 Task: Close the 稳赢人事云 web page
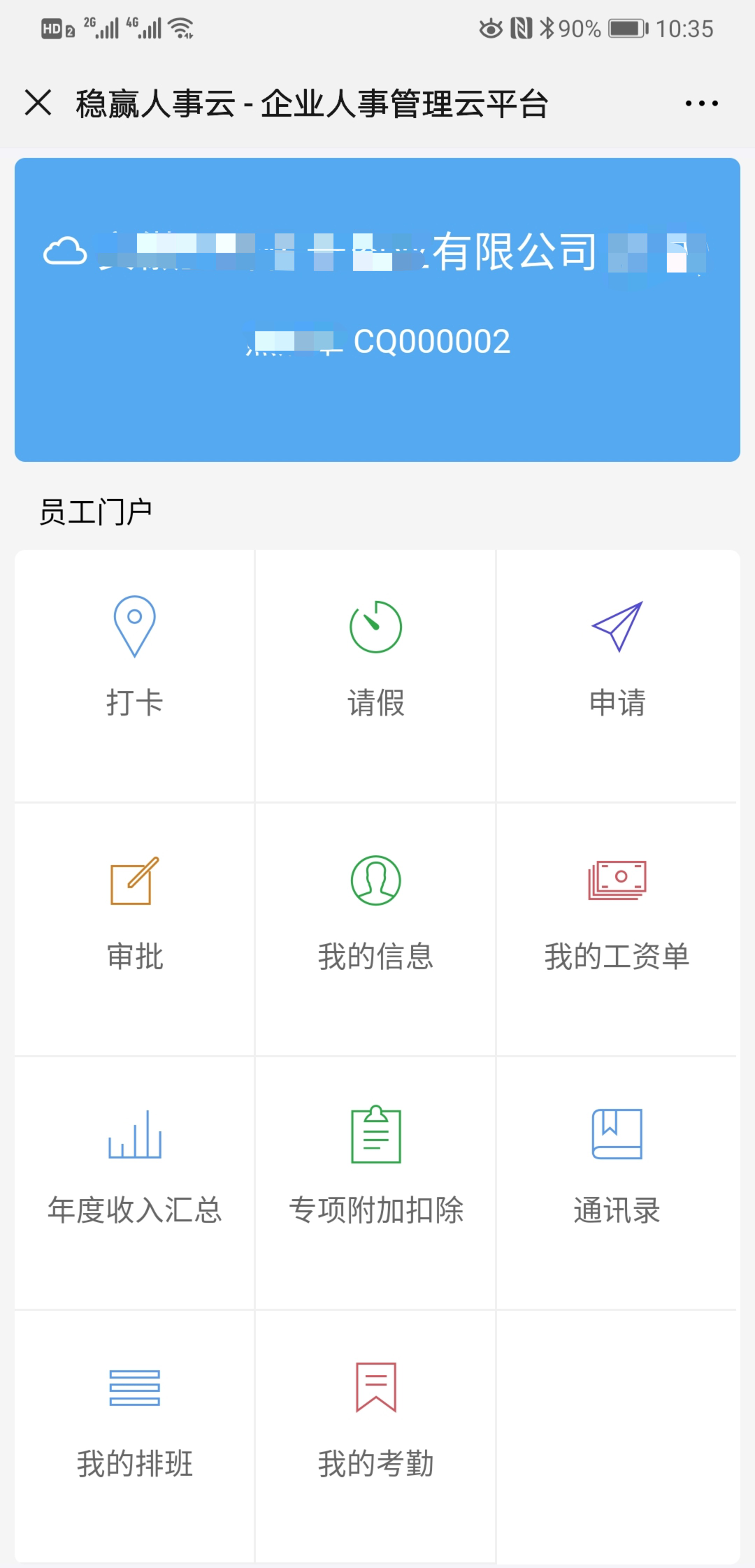click(x=38, y=103)
